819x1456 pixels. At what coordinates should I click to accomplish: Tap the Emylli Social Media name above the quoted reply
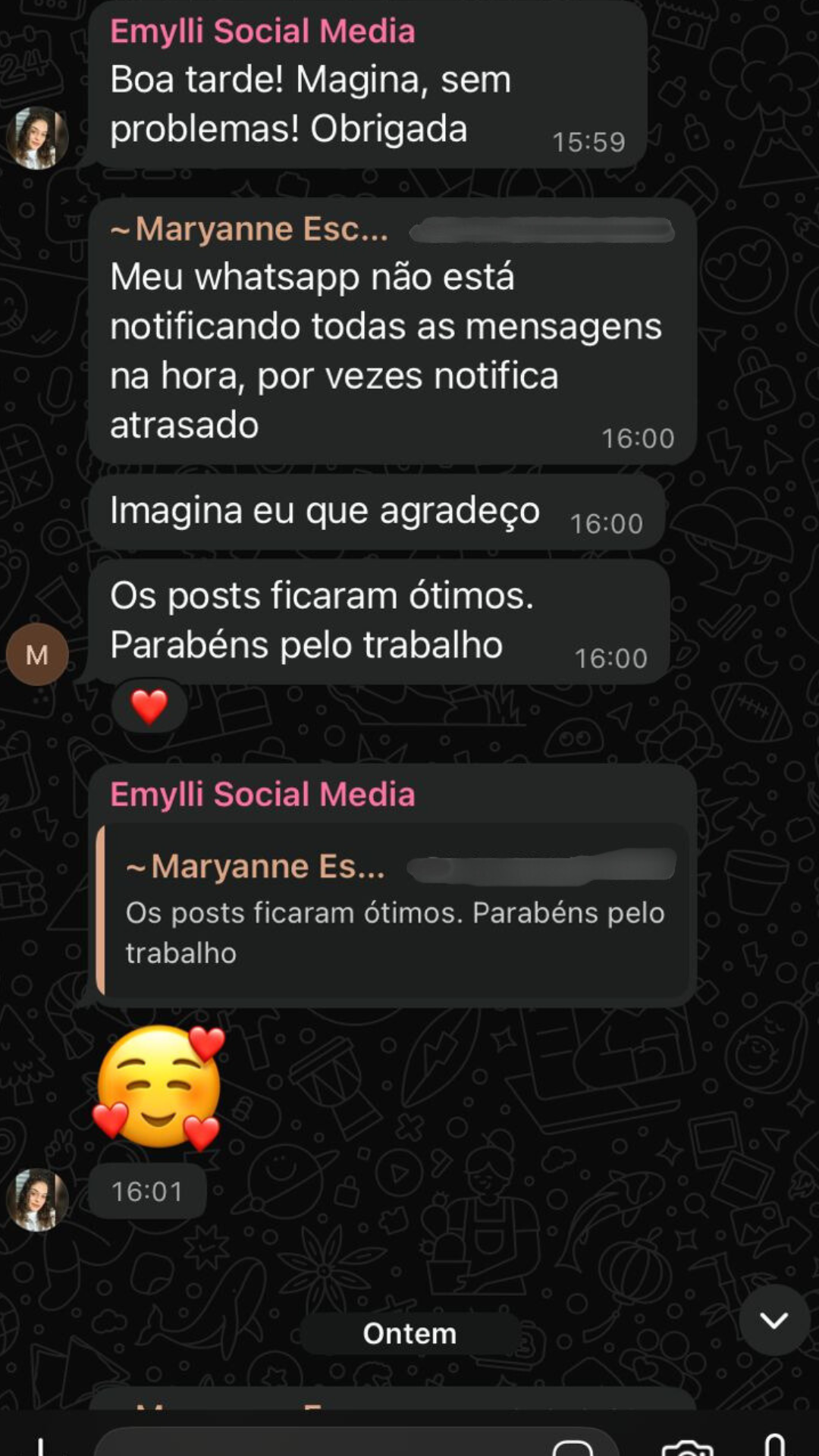click(262, 795)
